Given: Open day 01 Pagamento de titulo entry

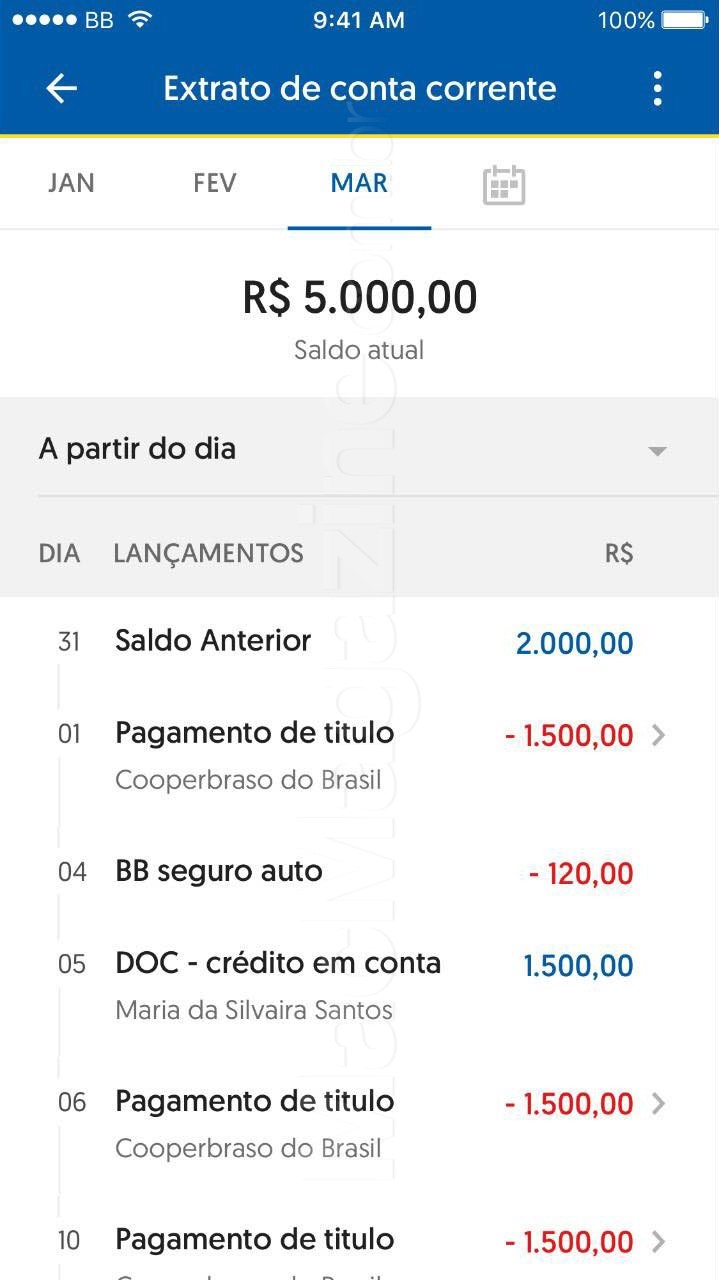Looking at the screenshot, I should point(359,756).
